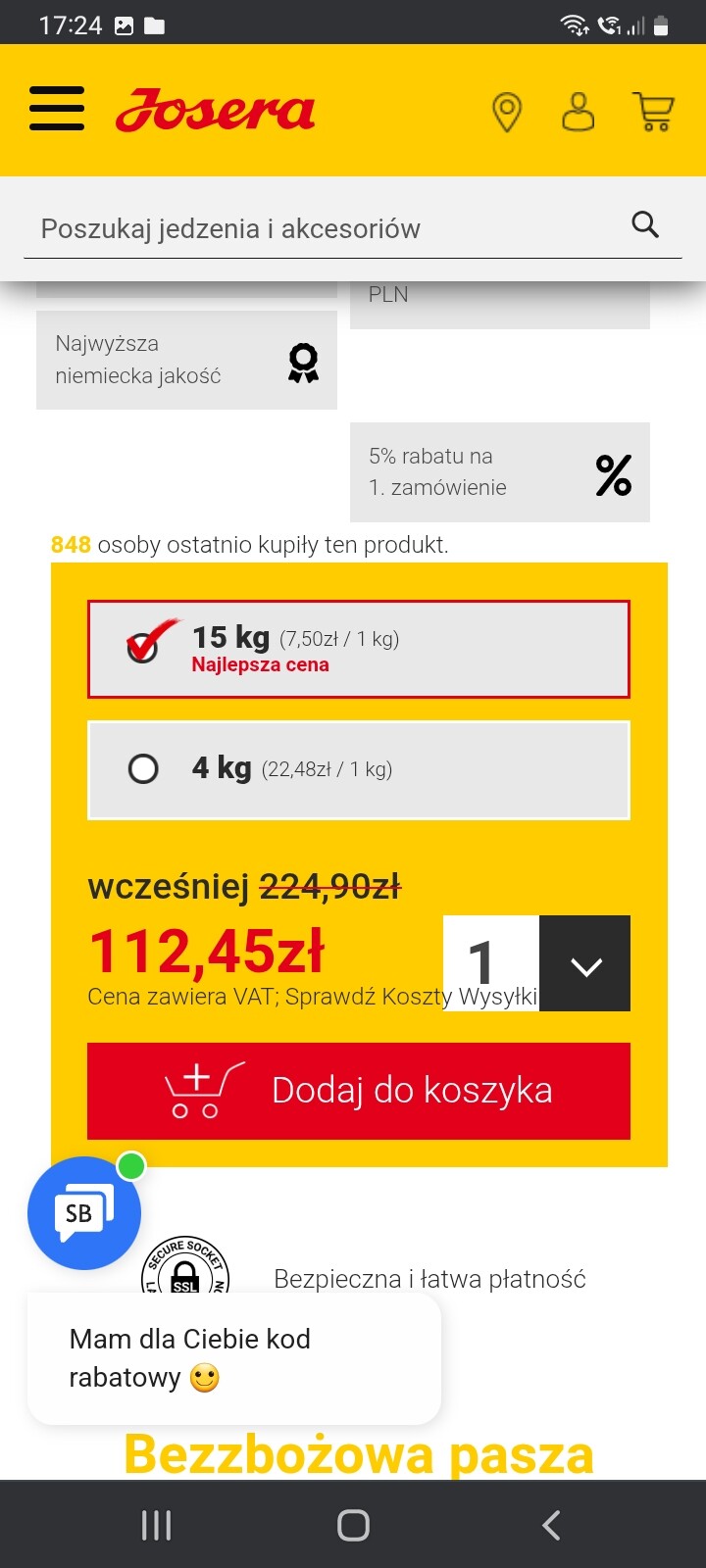The width and height of the screenshot is (706, 1568).
Task: Focus the search field for food and accessories
Action: [324, 229]
